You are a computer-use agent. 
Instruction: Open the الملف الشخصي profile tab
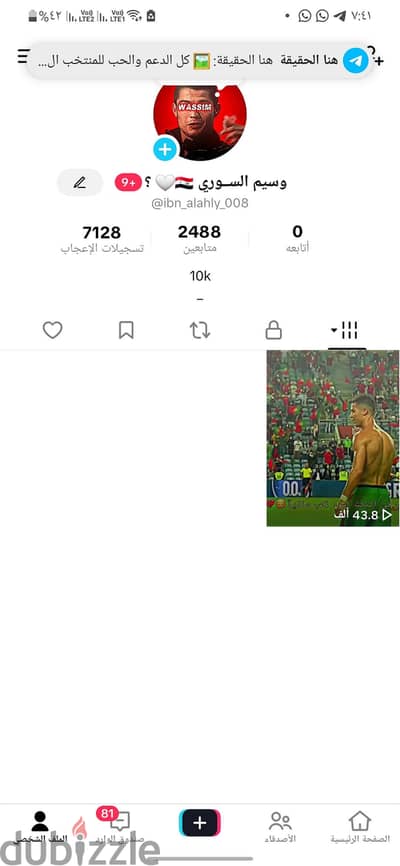click(40, 827)
